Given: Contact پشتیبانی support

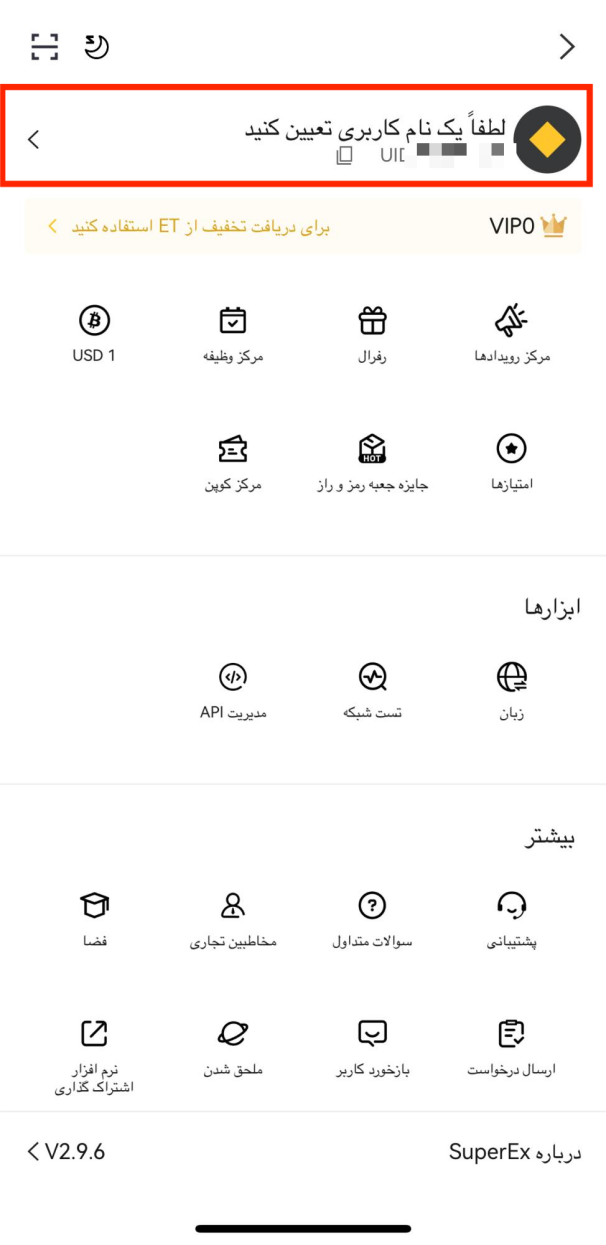Looking at the screenshot, I should [512, 918].
